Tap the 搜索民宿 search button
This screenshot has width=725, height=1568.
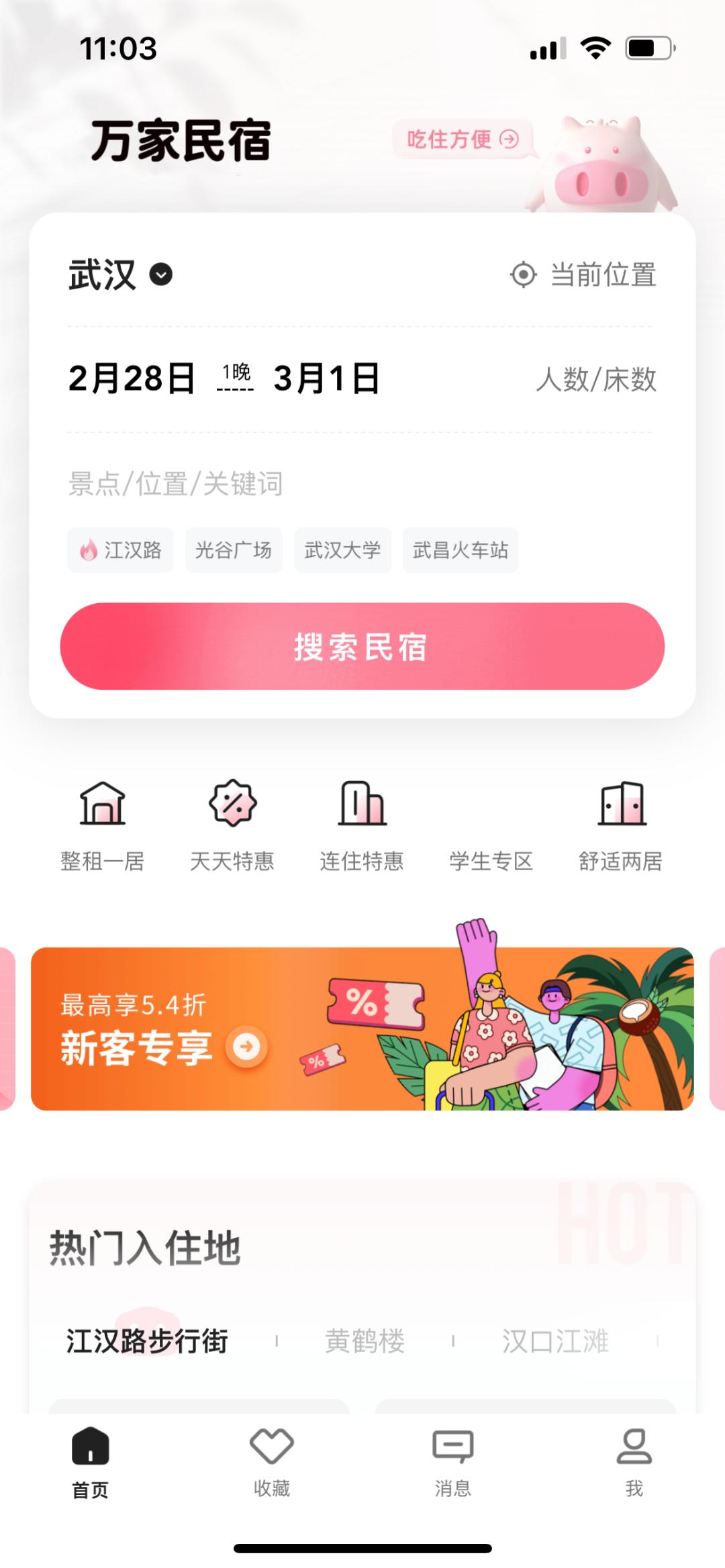point(362,646)
